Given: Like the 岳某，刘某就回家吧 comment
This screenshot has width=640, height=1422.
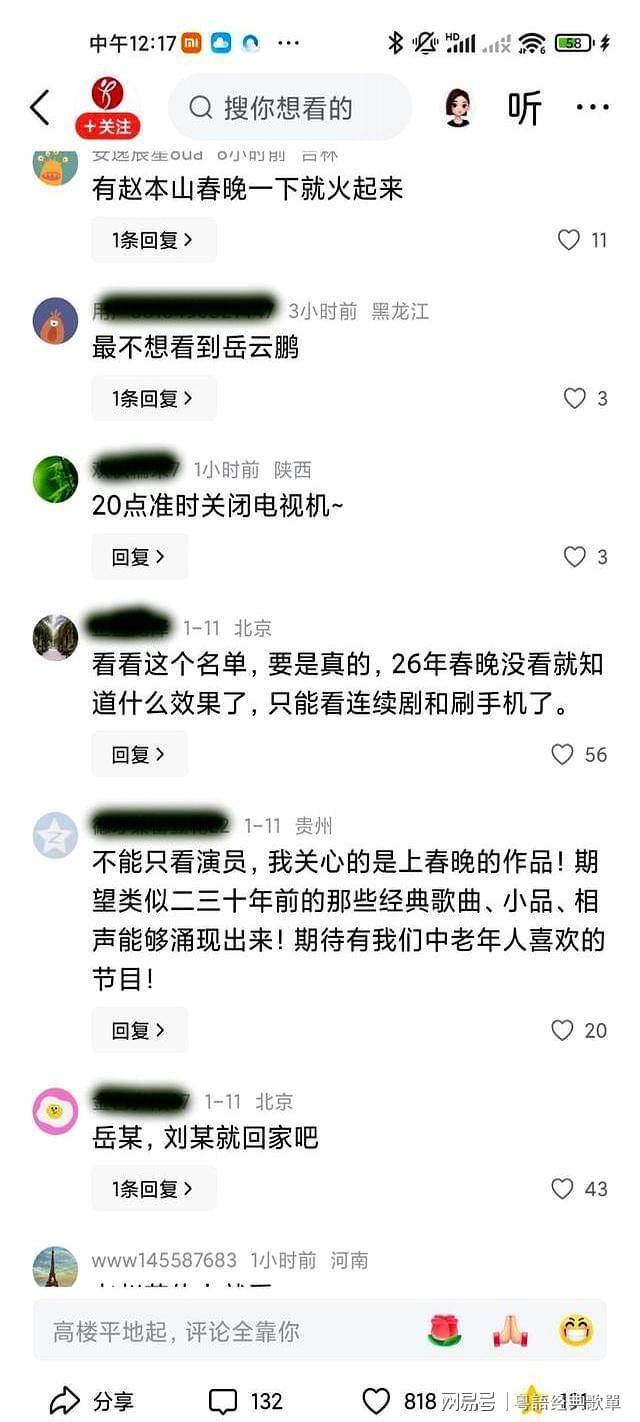Looking at the screenshot, I should point(564,1188).
